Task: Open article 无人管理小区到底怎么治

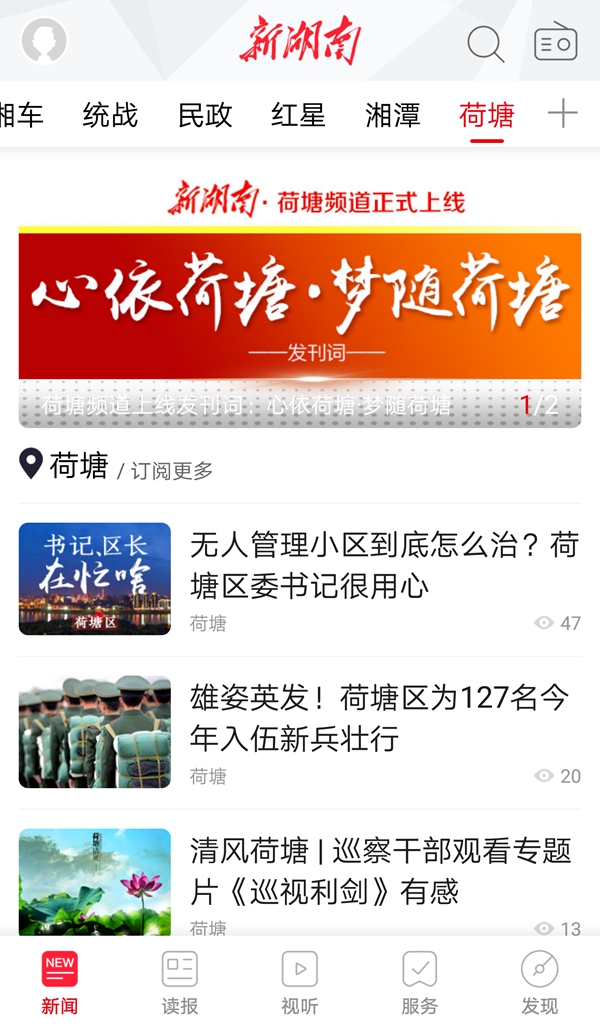Action: point(384,565)
